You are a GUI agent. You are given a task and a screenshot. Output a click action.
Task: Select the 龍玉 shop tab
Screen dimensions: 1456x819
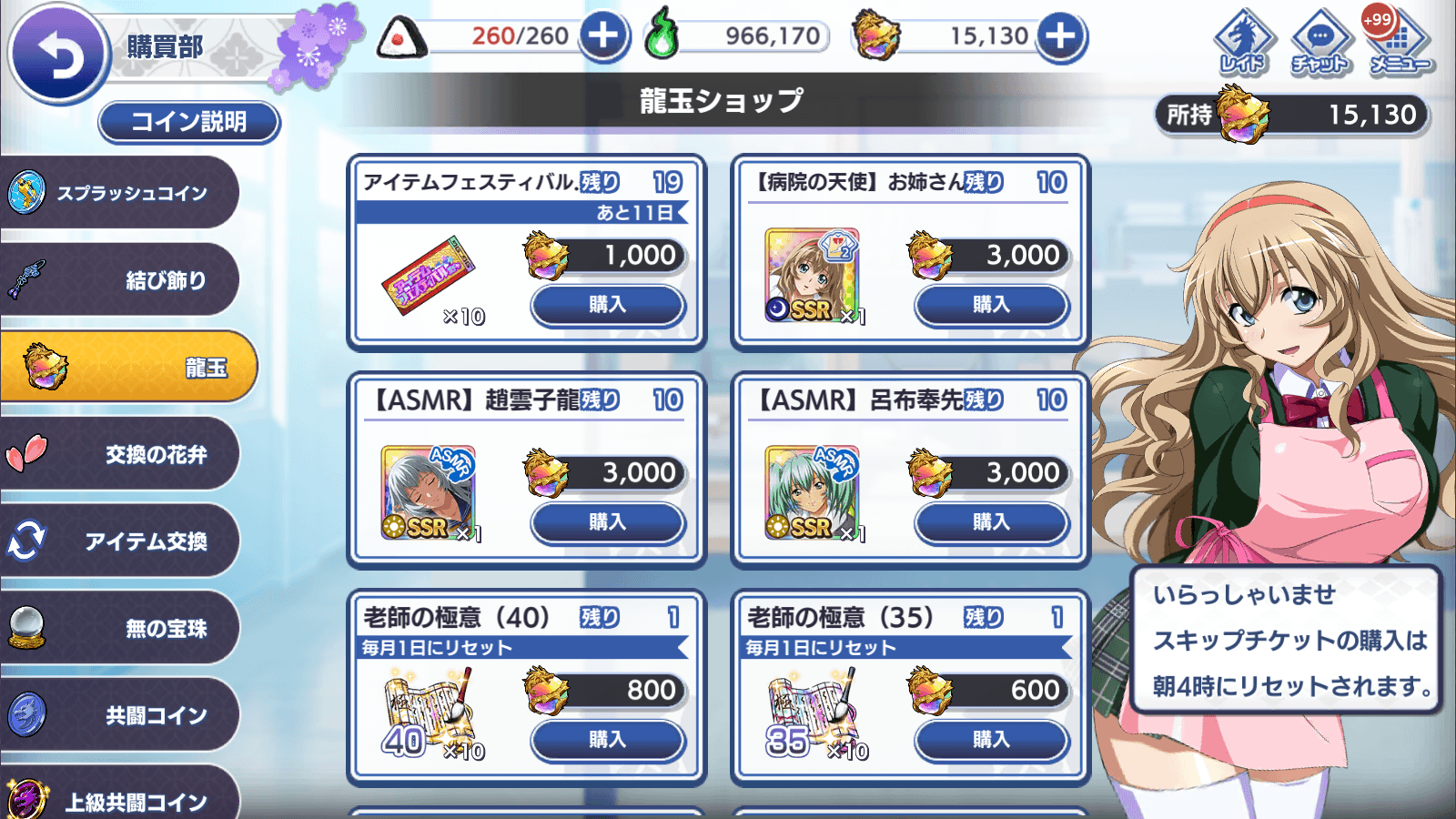pos(127,367)
